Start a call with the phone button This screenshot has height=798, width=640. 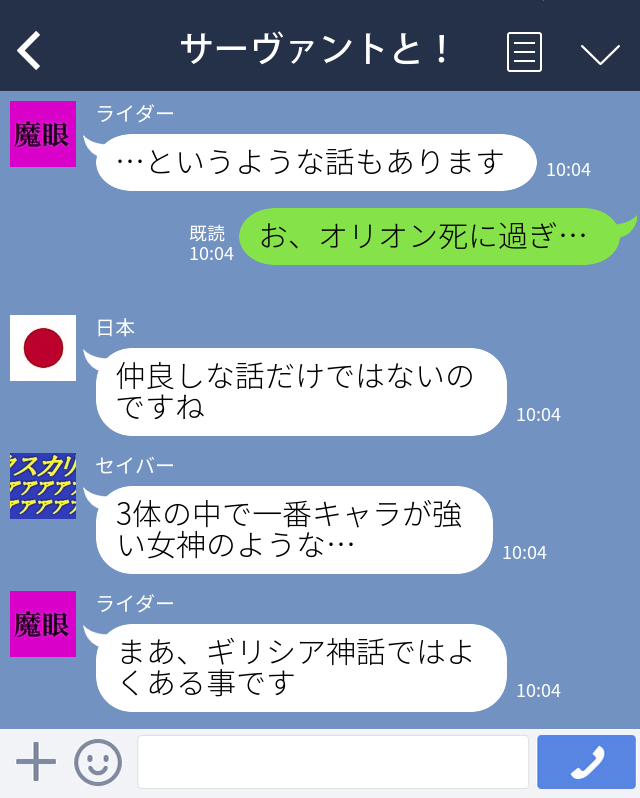pos(586,762)
